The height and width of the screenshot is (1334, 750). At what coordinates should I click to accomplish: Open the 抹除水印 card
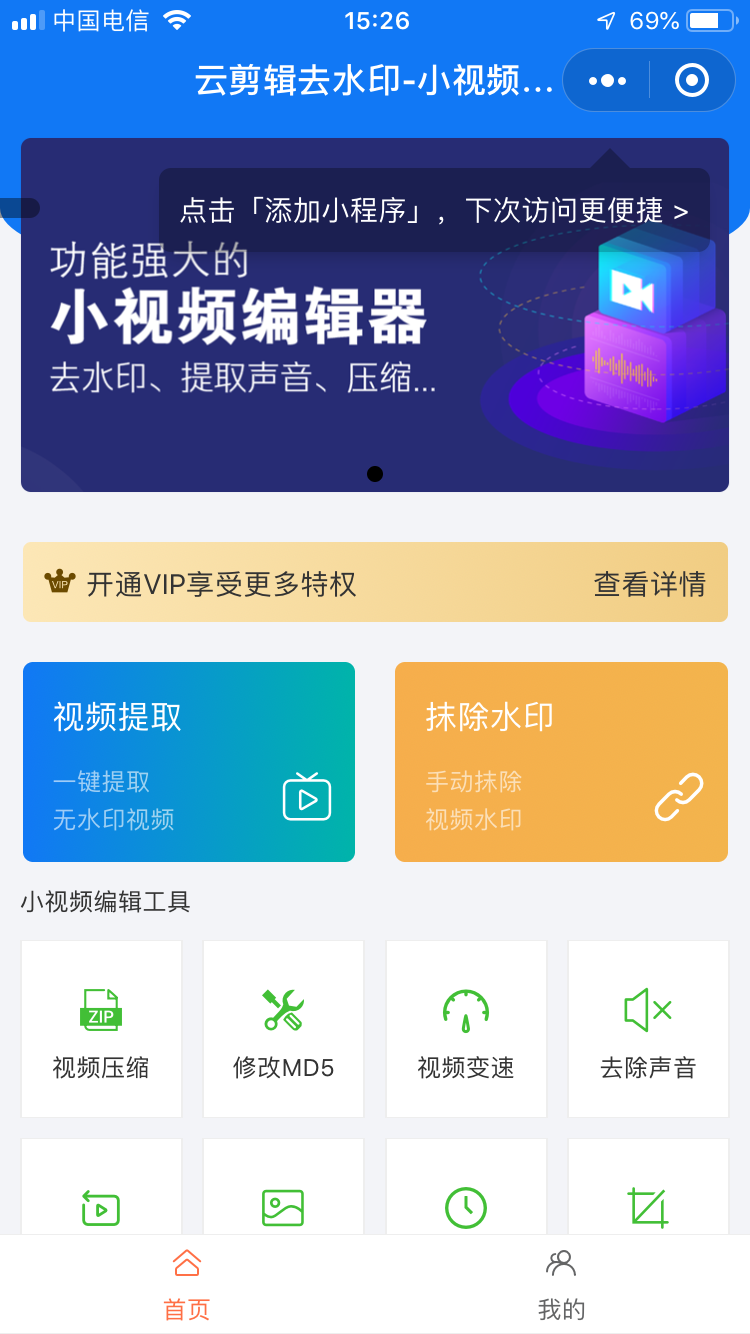pos(561,762)
